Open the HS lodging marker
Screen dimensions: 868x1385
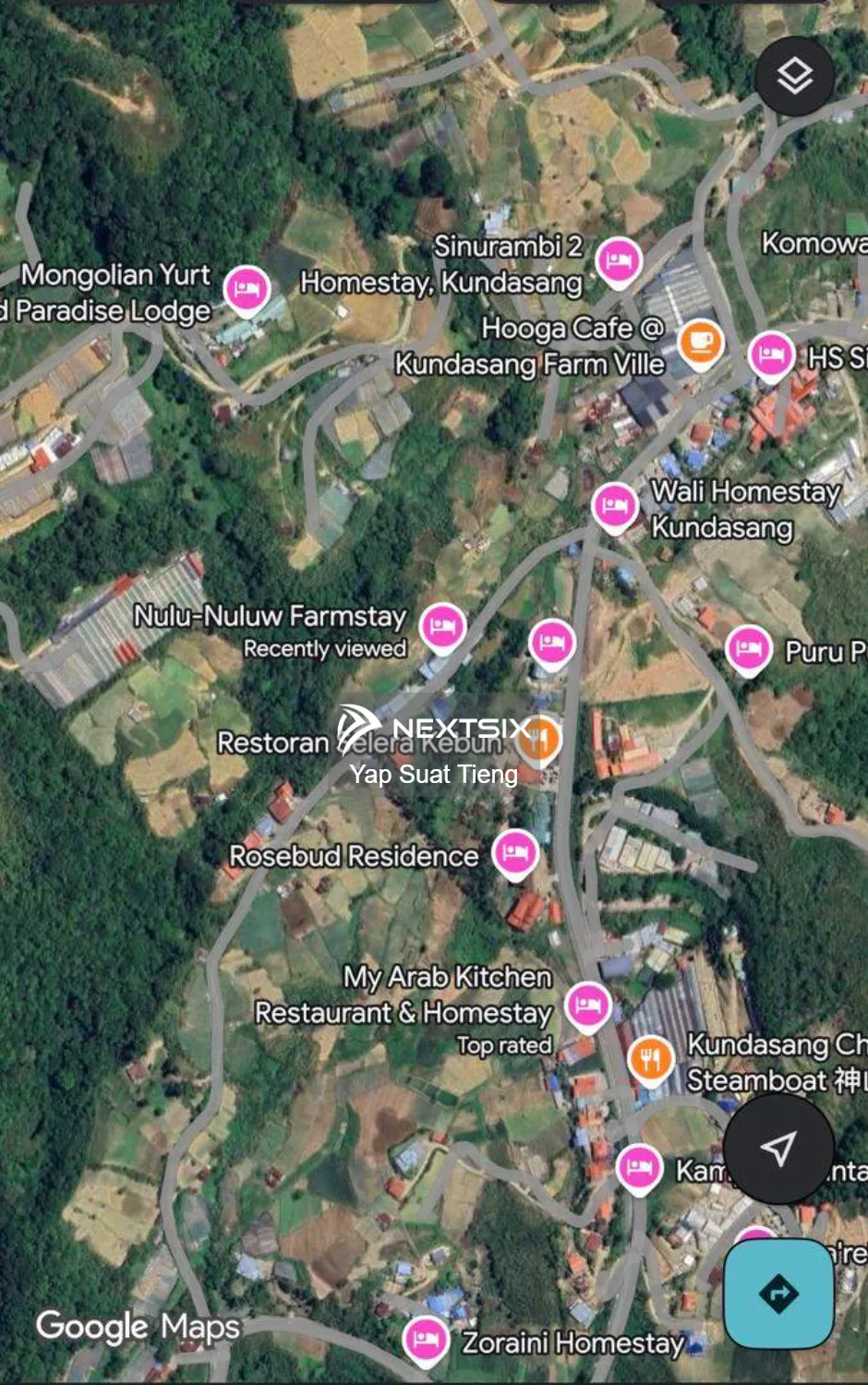[771, 355]
